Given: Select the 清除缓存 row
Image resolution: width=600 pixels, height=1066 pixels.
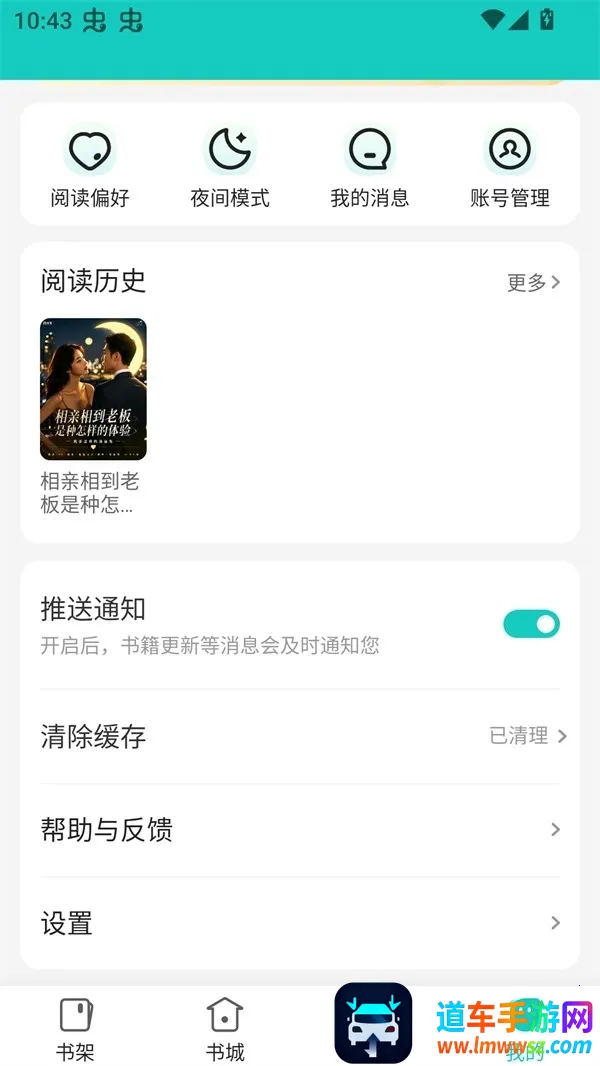Looking at the screenshot, I should click(x=300, y=737).
